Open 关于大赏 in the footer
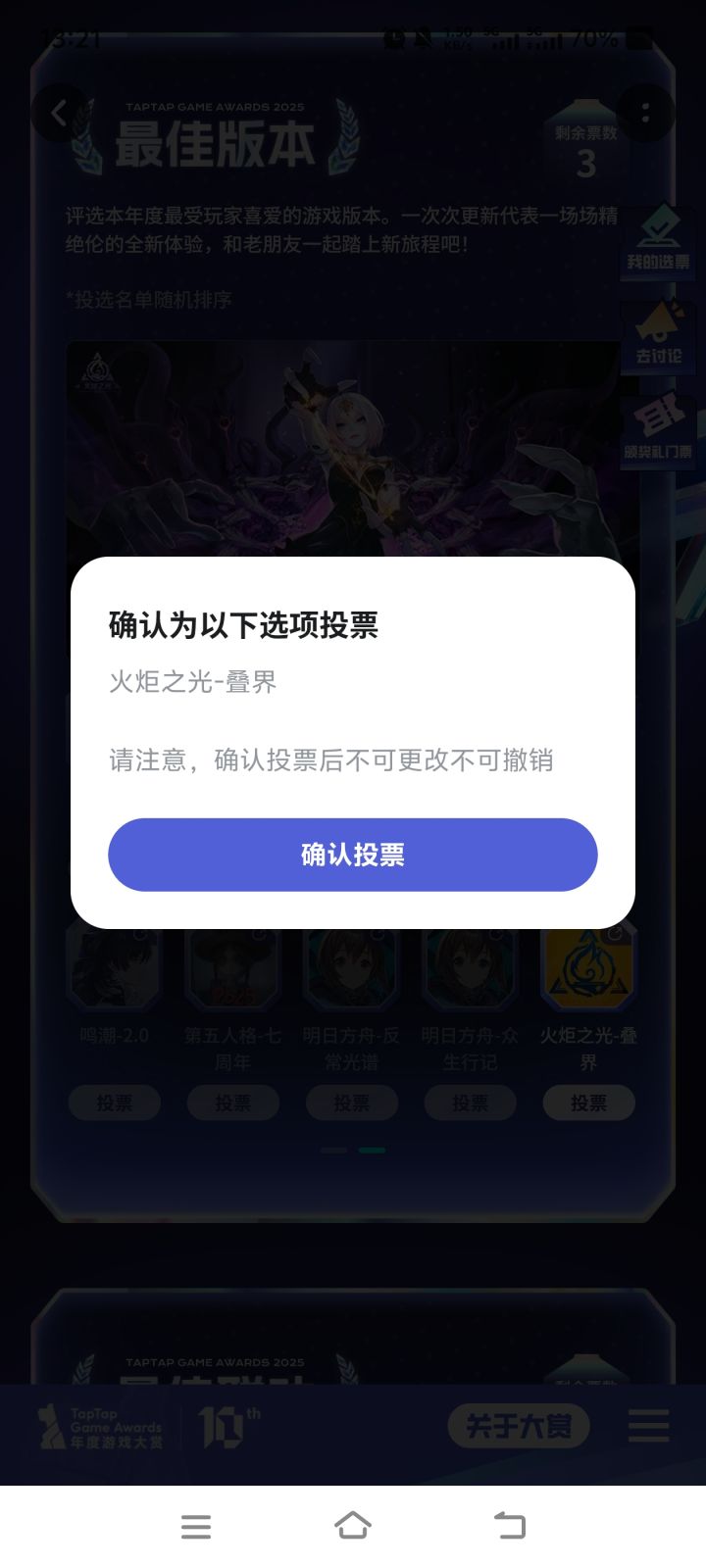 click(x=517, y=1428)
